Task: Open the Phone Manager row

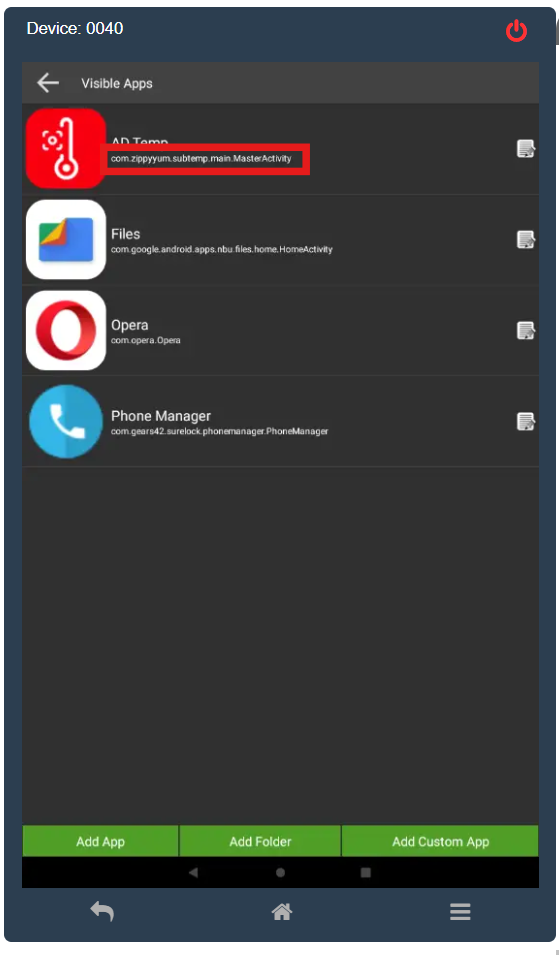Action: (x=280, y=421)
